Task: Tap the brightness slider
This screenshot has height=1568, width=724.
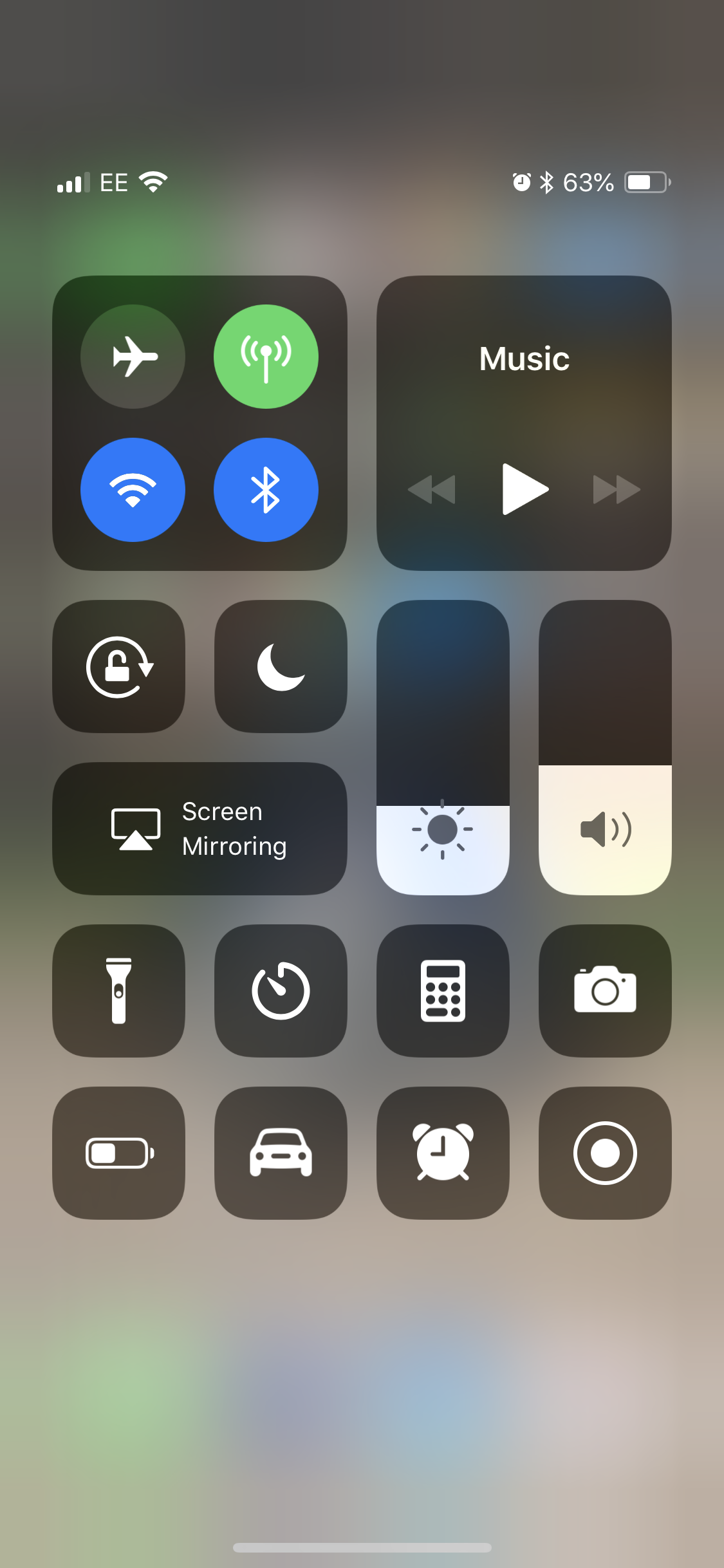Action: click(443, 747)
